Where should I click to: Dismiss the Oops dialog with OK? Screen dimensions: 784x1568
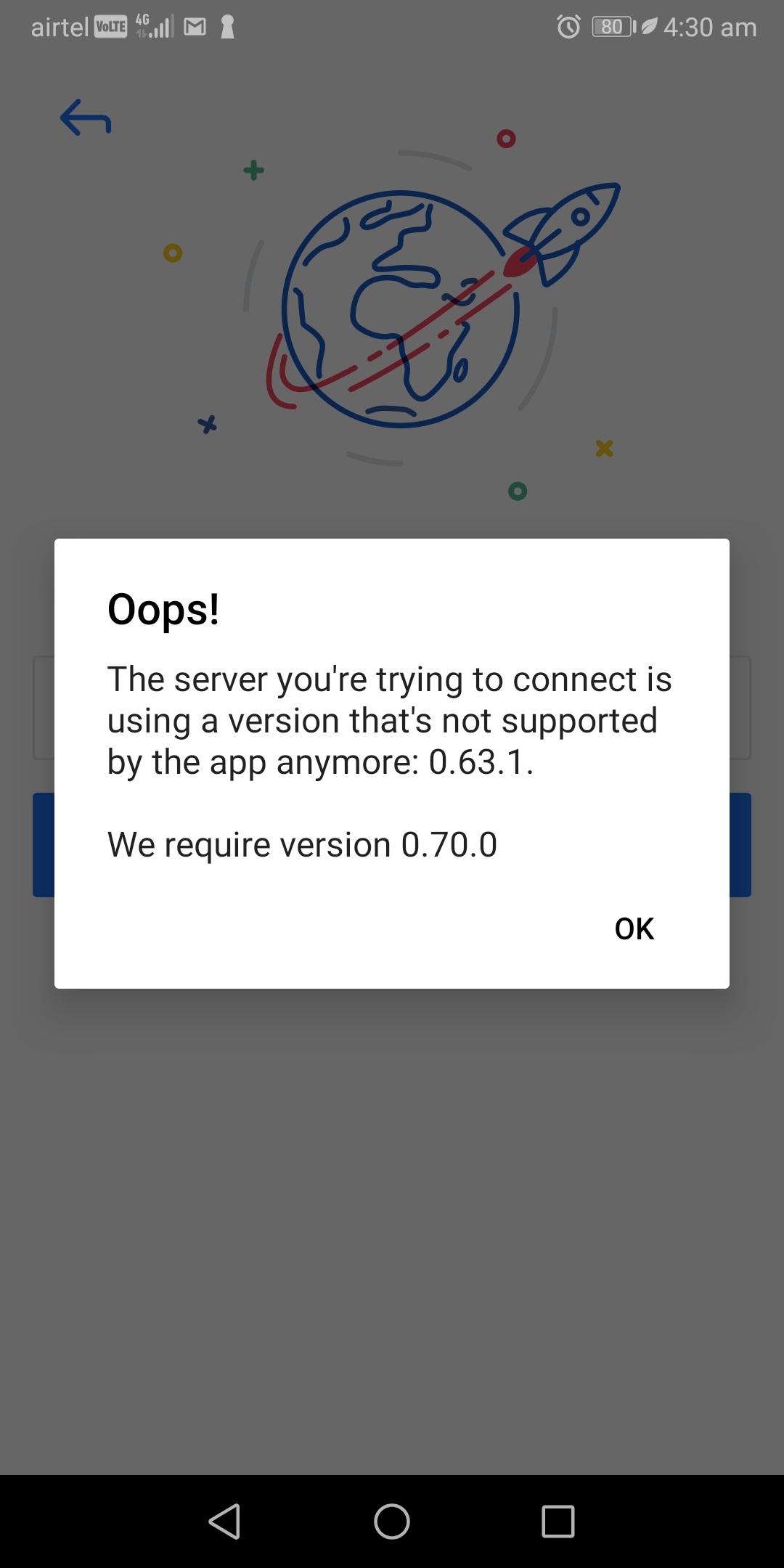[x=634, y=928]
